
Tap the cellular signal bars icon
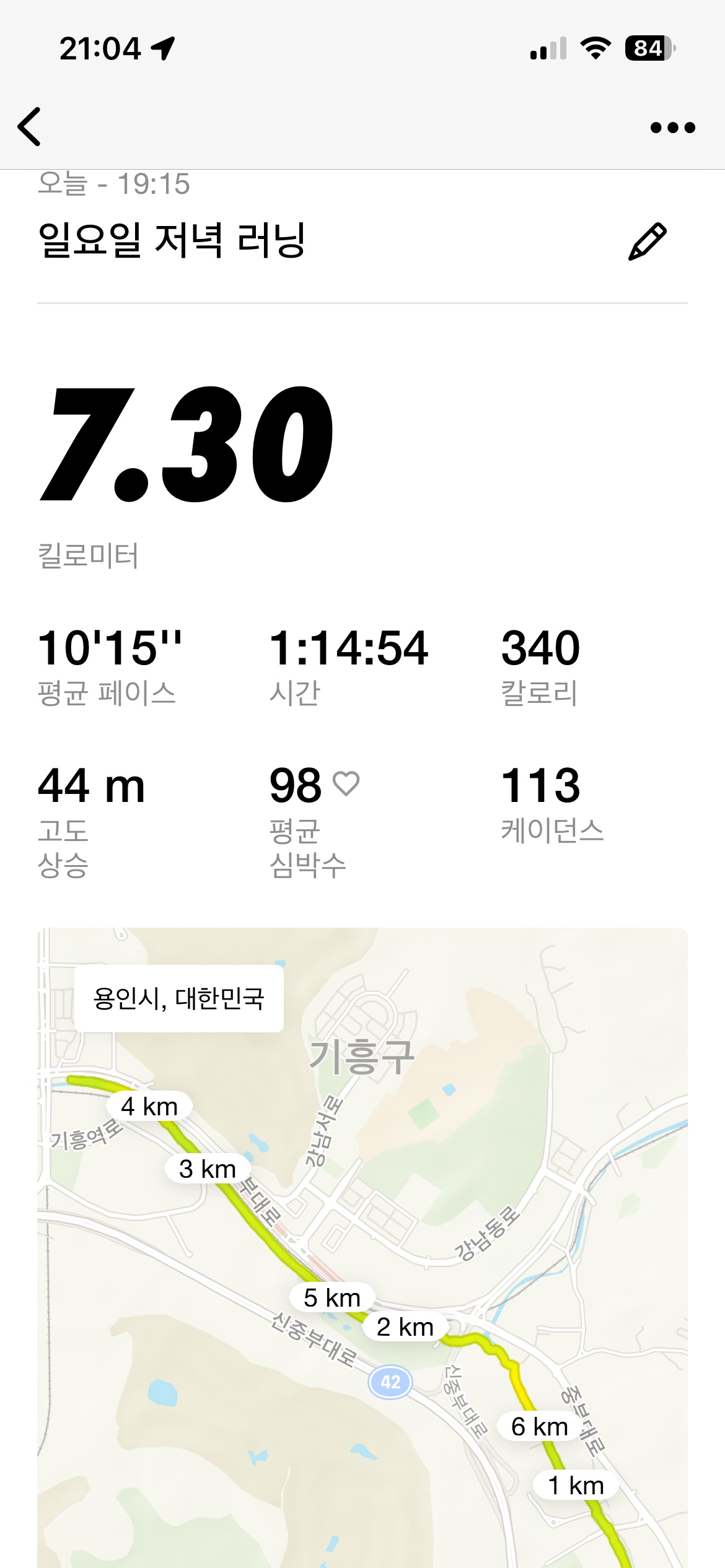coord(548,48)
